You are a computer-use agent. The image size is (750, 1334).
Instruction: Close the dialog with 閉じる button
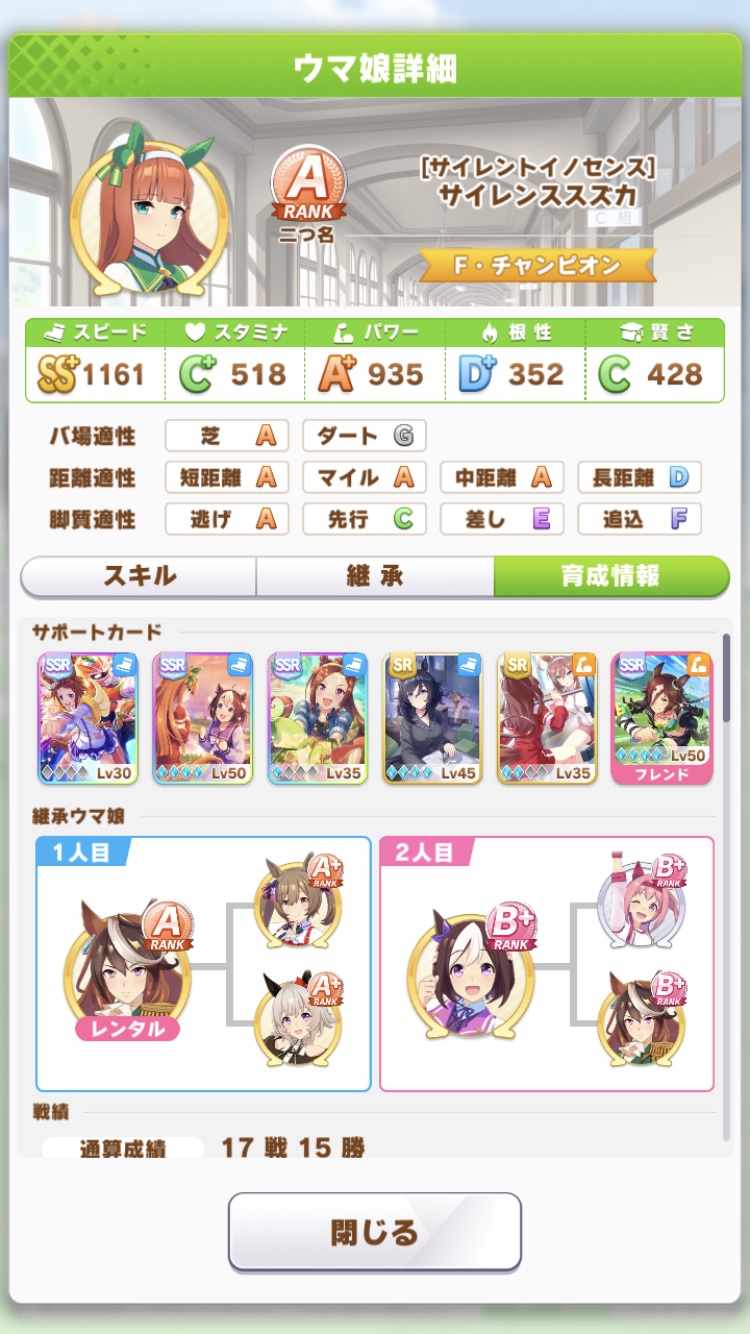(x=375, y=1231)
